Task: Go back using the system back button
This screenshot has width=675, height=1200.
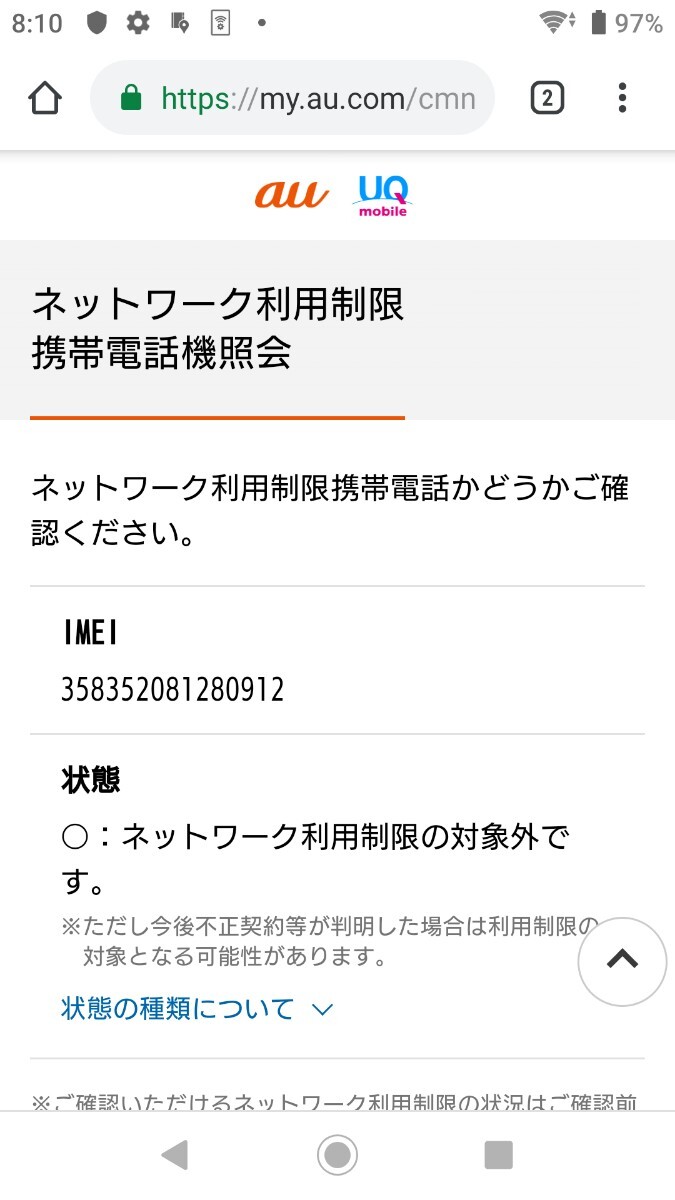Action: pyautogui.click(x=175, y=1155)
